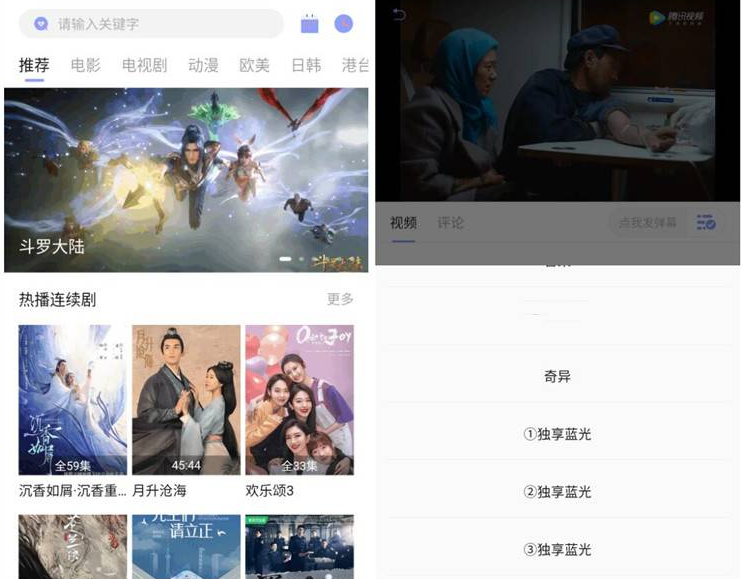Viewport: 742px width, 579px height.
Task: Switch to the 评论 tab
Action: coord(450,223)
